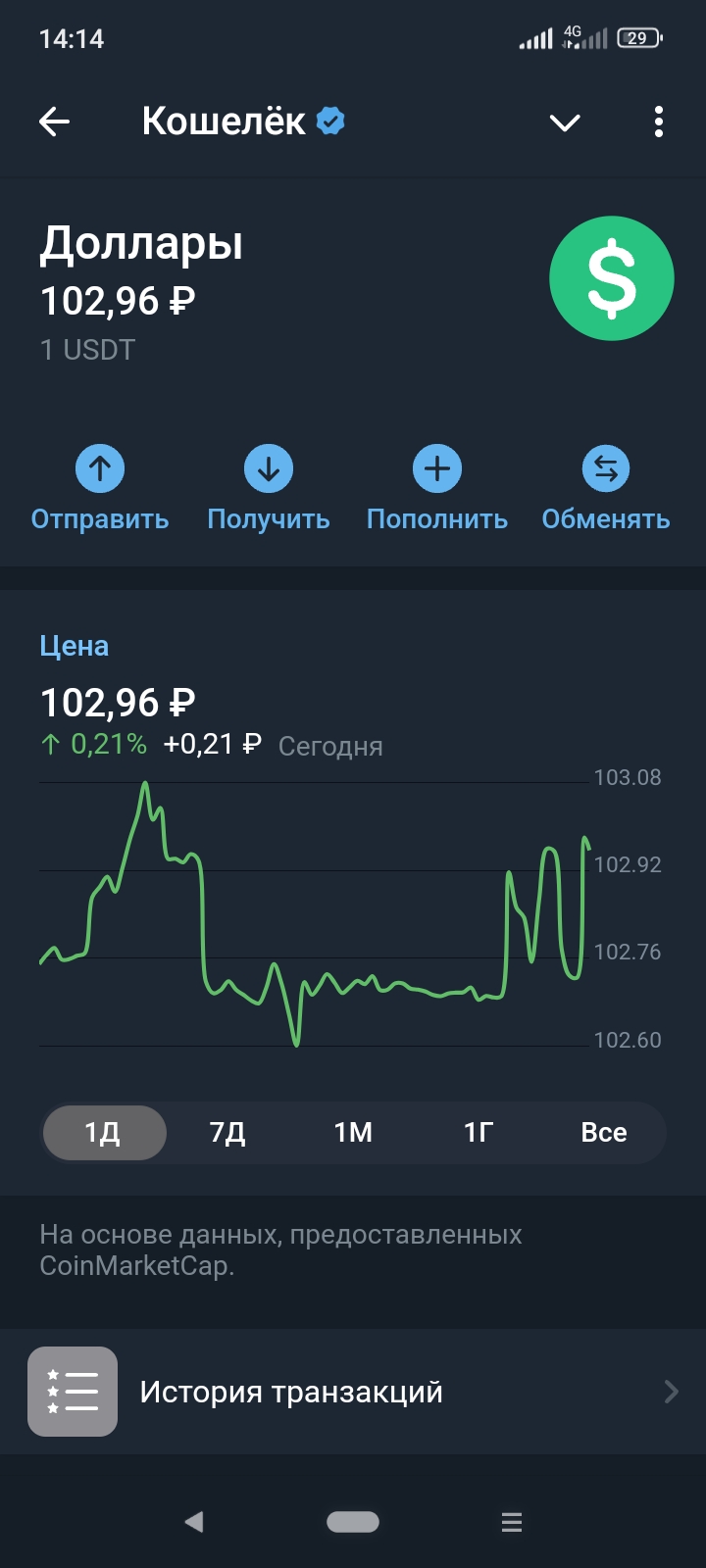Open recent apps from navigation bar

click(x=512, y=1522)
